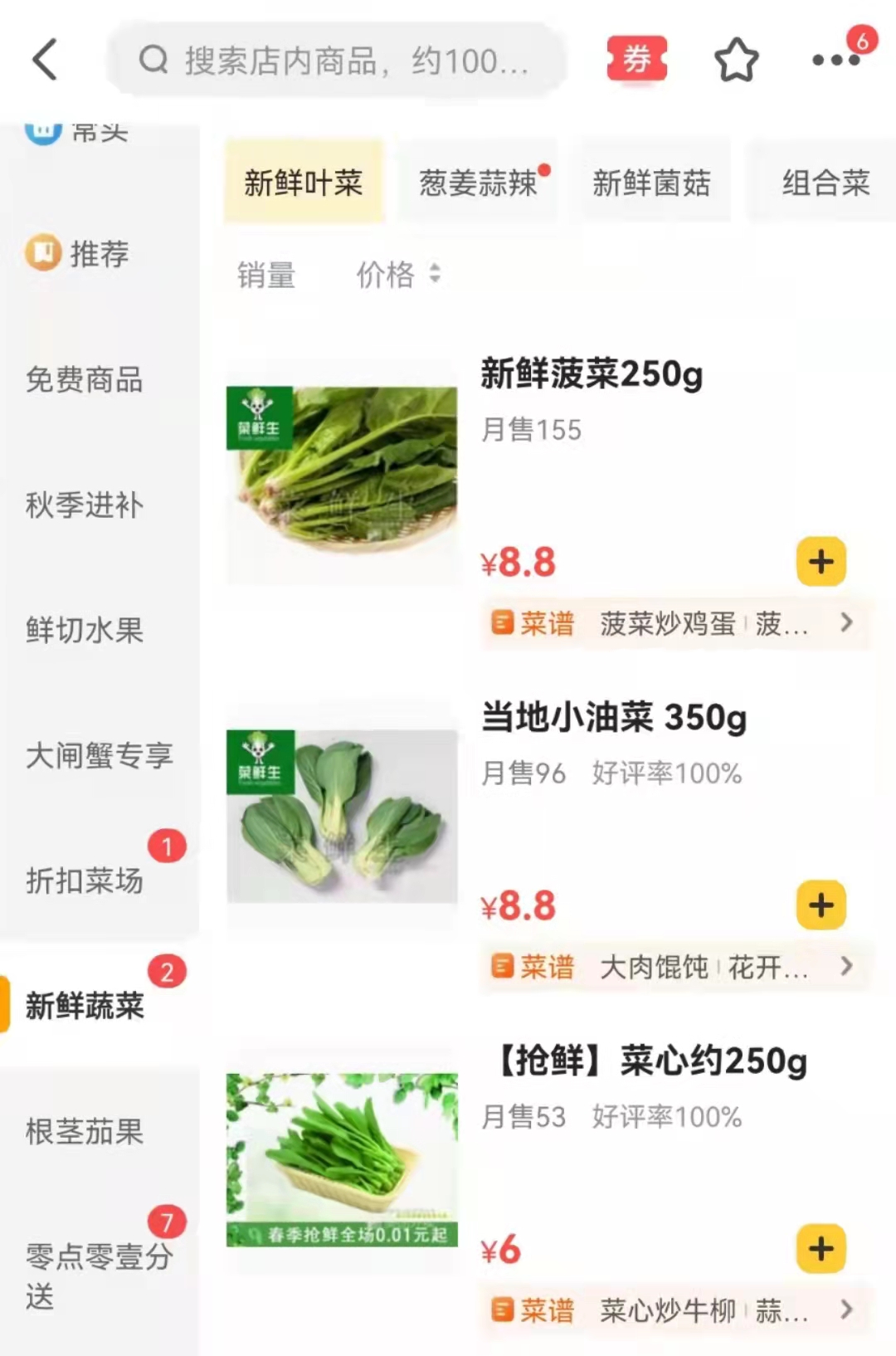Sort products by 价格
Image resolution: width=896 pixels, height=1356 pixels.
(x=397, y=275)
